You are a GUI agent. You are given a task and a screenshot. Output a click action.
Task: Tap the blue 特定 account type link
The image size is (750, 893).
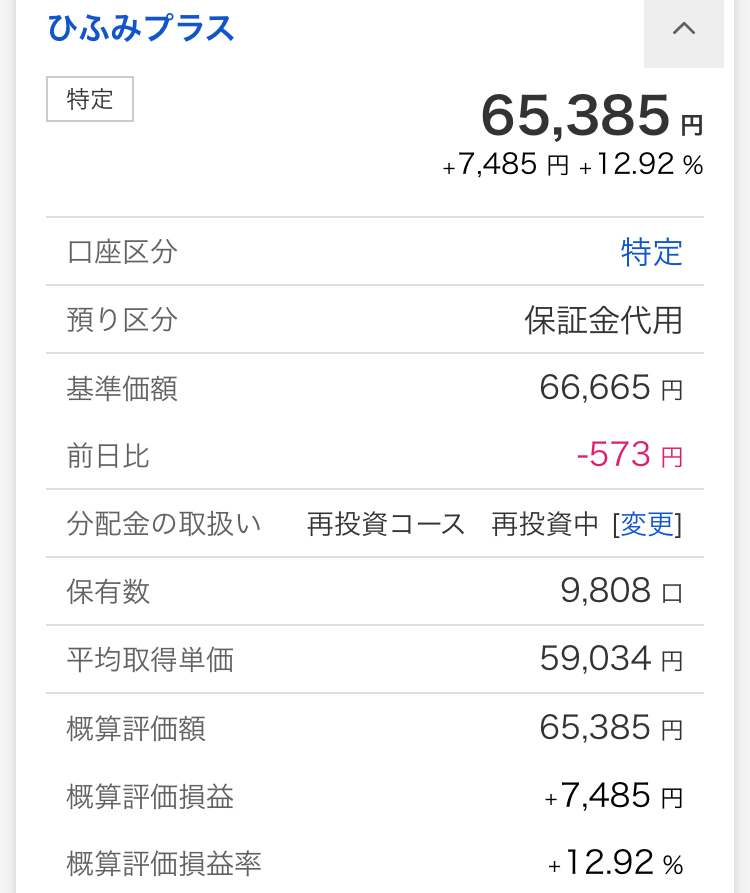coord(652,252)
